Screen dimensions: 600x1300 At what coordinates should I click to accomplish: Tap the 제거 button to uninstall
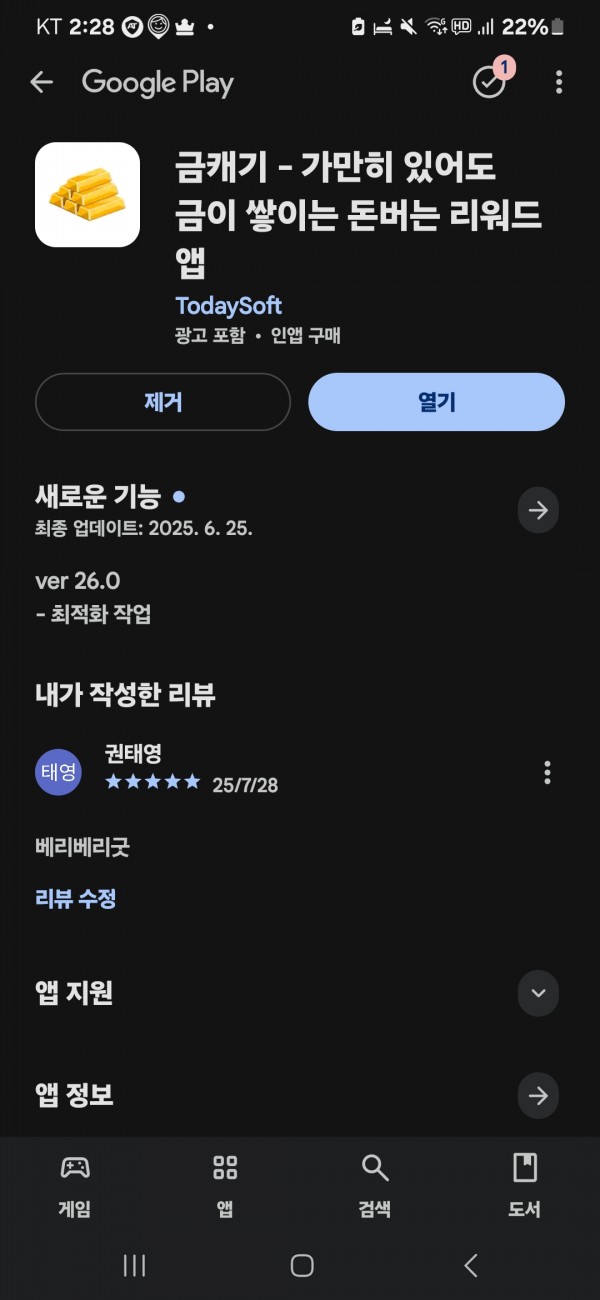pyautogui.click(x=163, y=402)
